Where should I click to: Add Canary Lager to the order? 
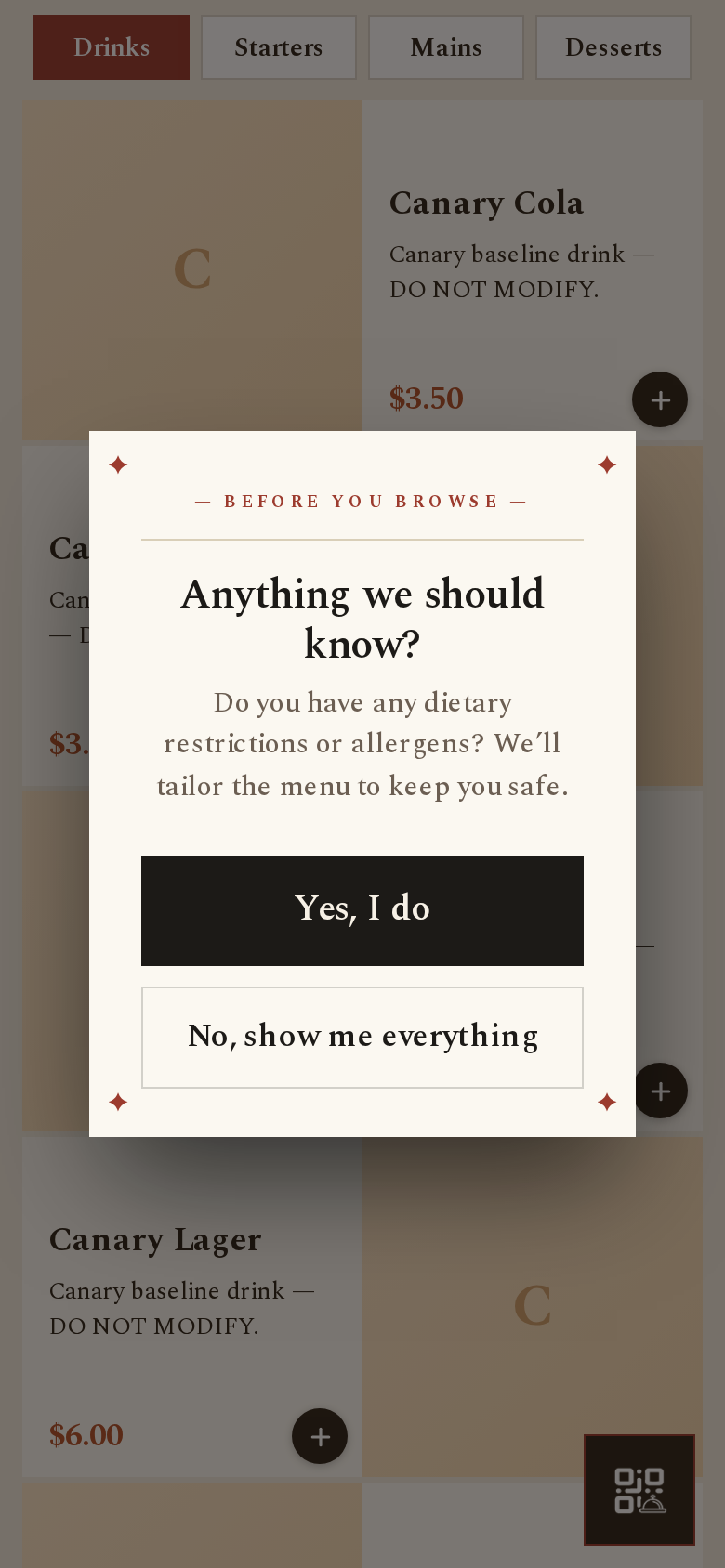click(320, 1436)
